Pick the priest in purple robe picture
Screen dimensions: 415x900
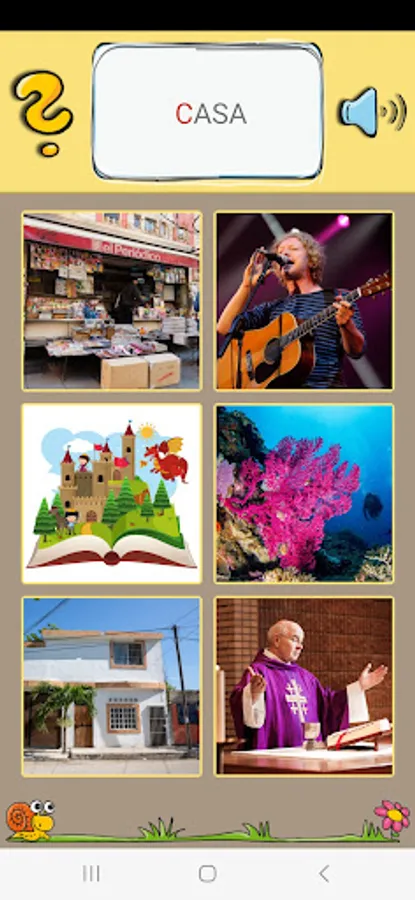pyautogui.click(x=304, y=686)
